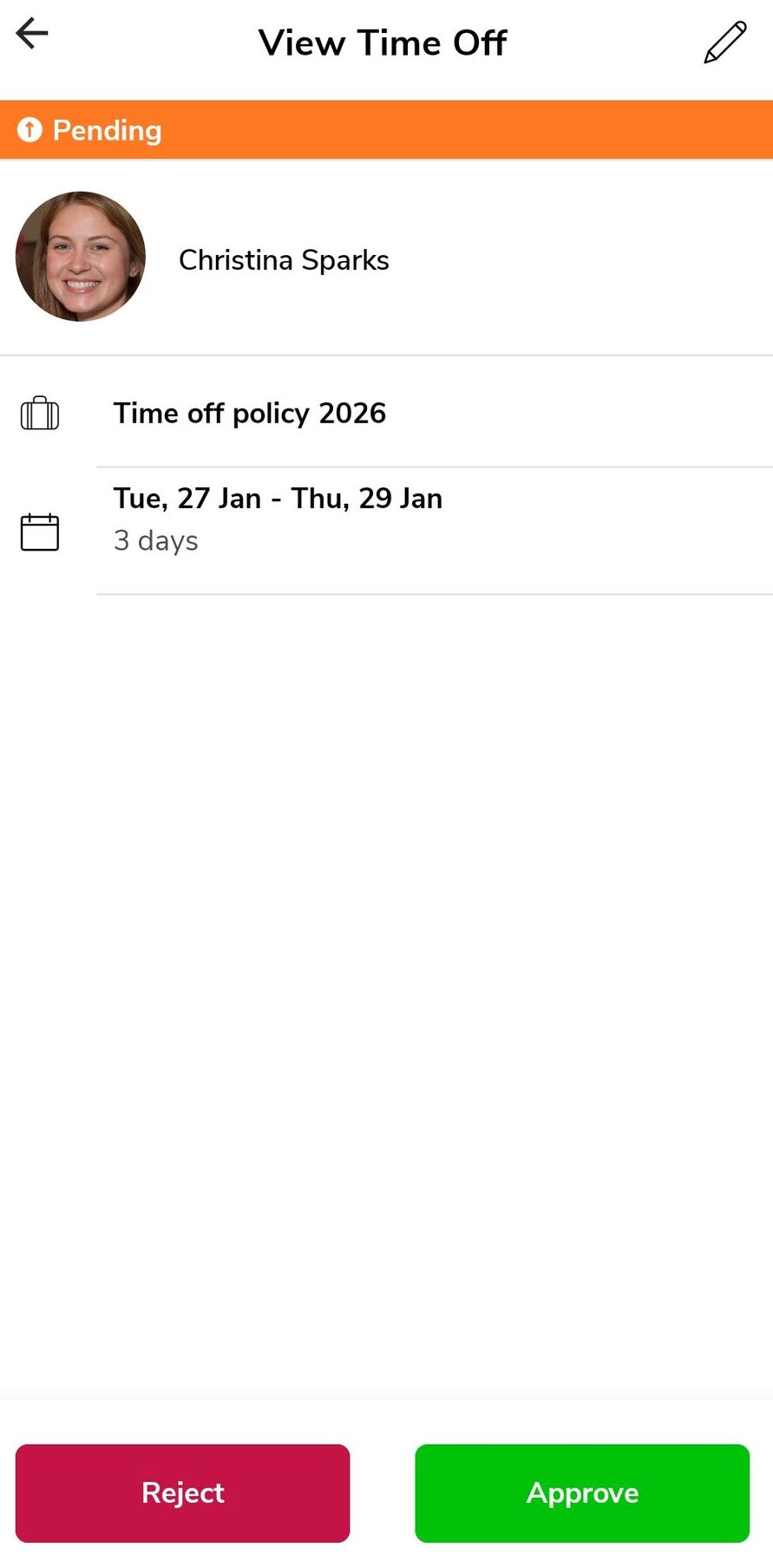
Task: Reject Christina's time off request
Action: [182, 1493]
